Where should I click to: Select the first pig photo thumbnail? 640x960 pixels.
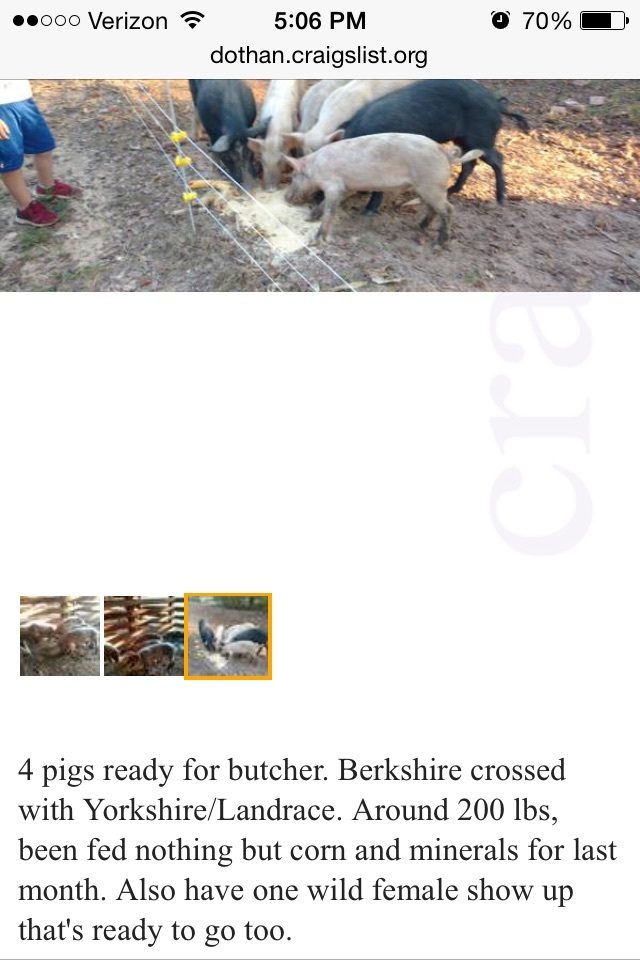60,636
